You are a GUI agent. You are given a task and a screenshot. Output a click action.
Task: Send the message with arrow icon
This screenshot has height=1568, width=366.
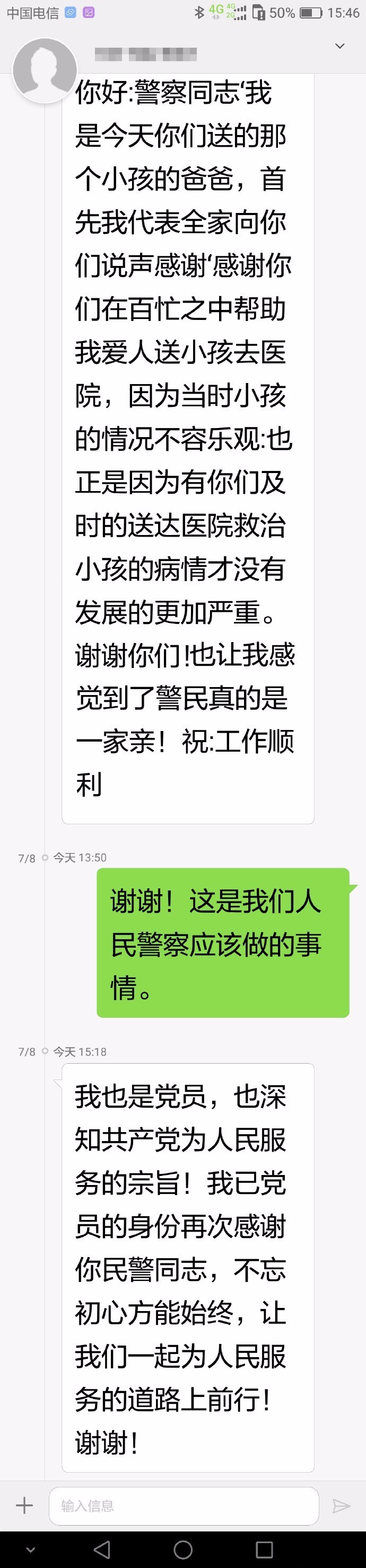(x=341, y=1506)
